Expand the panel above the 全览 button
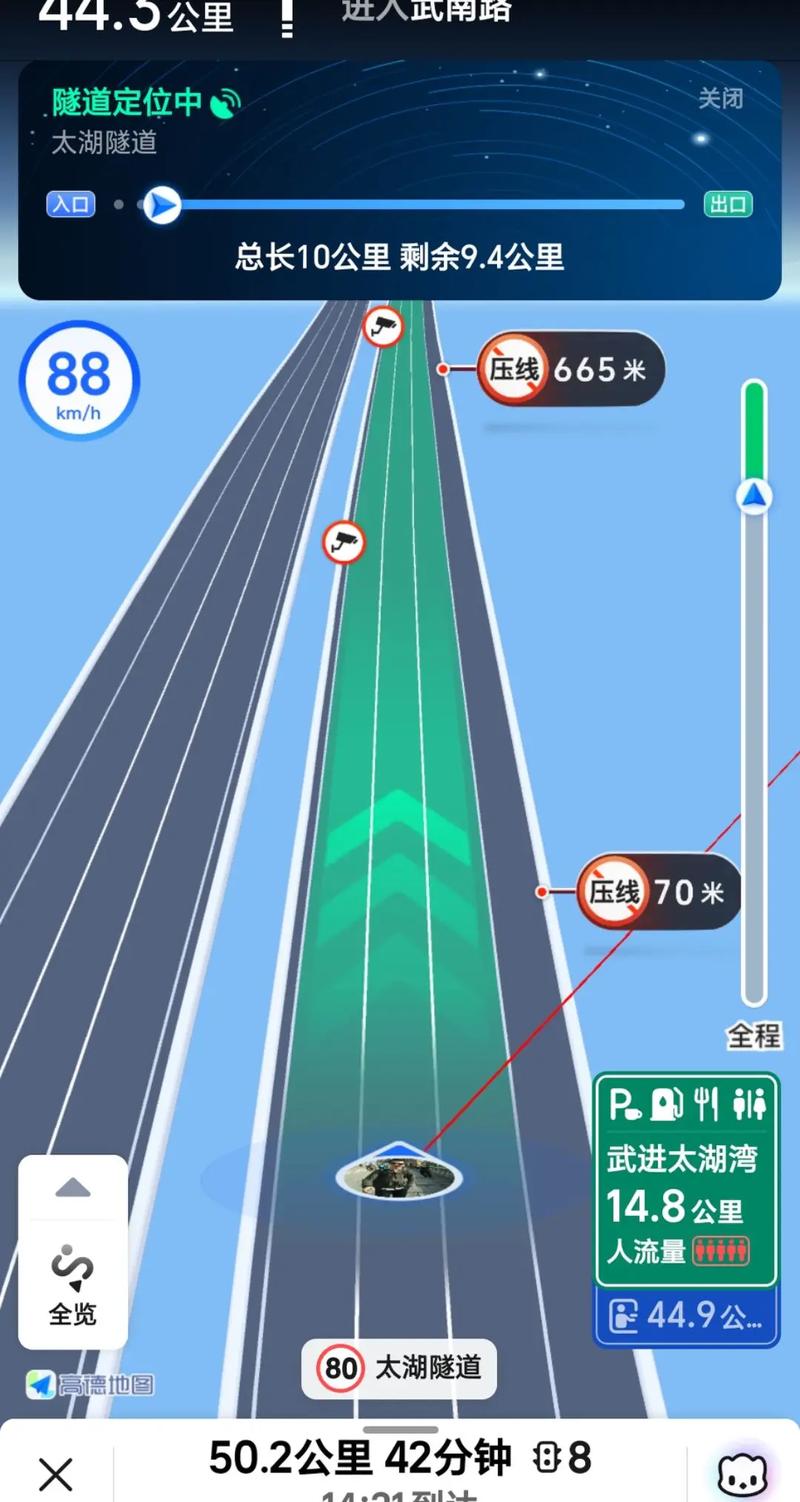Viewport: 800px width, 1502px height. [x=73, y=1188]
